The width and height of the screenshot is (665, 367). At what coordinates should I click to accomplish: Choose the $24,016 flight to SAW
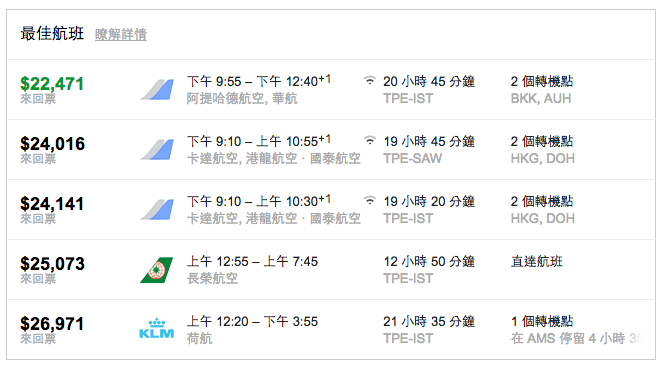coord(331,150)
